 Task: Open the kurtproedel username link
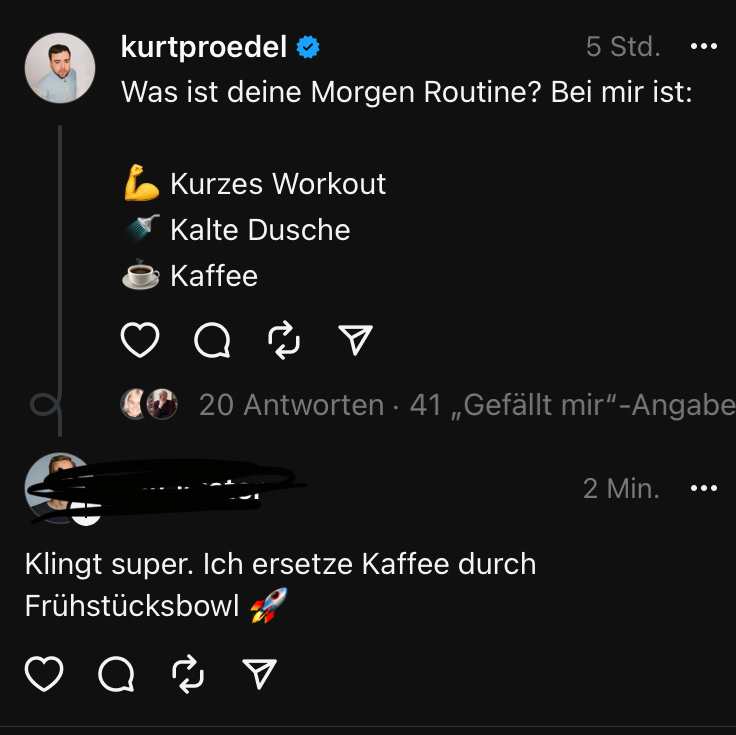(203, 47)
